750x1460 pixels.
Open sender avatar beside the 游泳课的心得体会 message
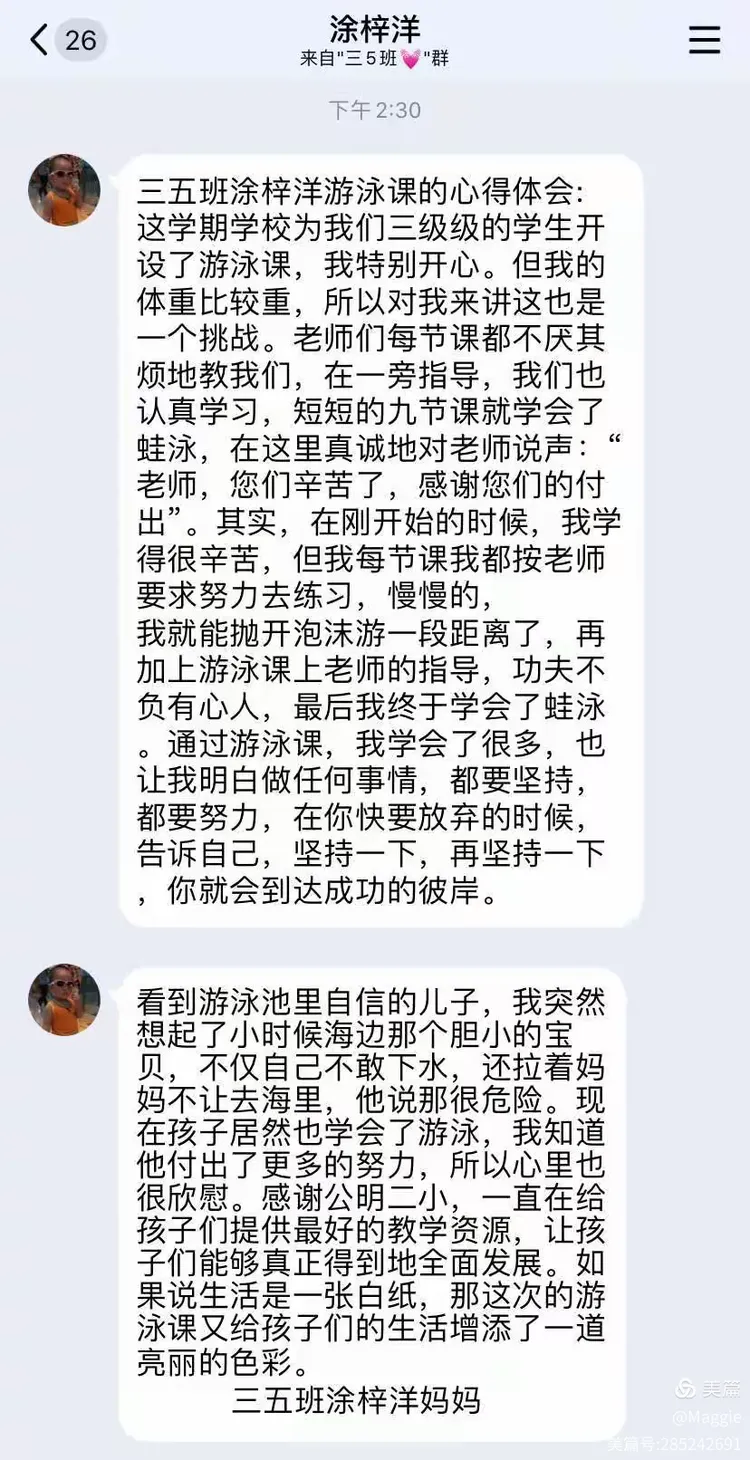[x=64, y=191]
